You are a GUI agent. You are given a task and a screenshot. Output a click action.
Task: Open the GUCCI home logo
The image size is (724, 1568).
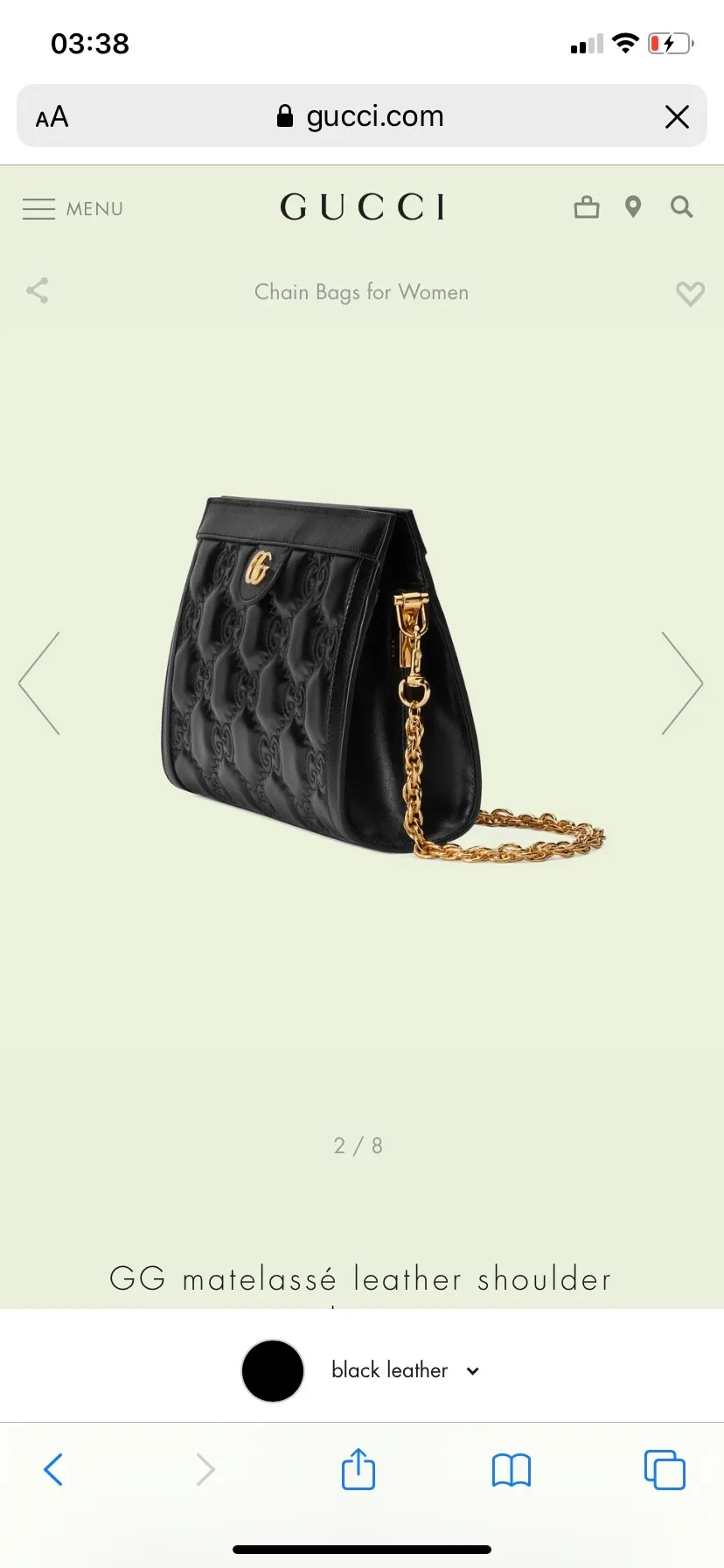point(361,206)
